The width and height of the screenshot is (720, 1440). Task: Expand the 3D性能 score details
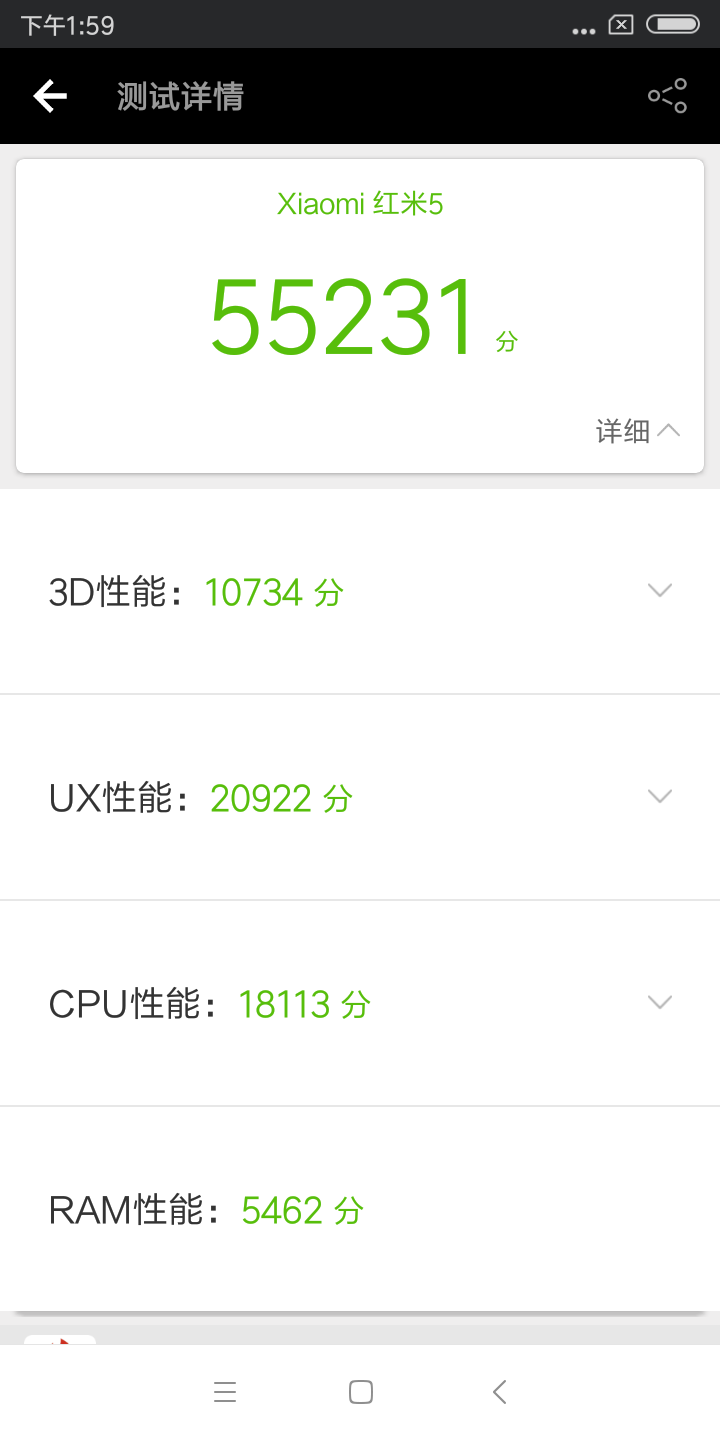pyautogui.click(x=660, y=591)
